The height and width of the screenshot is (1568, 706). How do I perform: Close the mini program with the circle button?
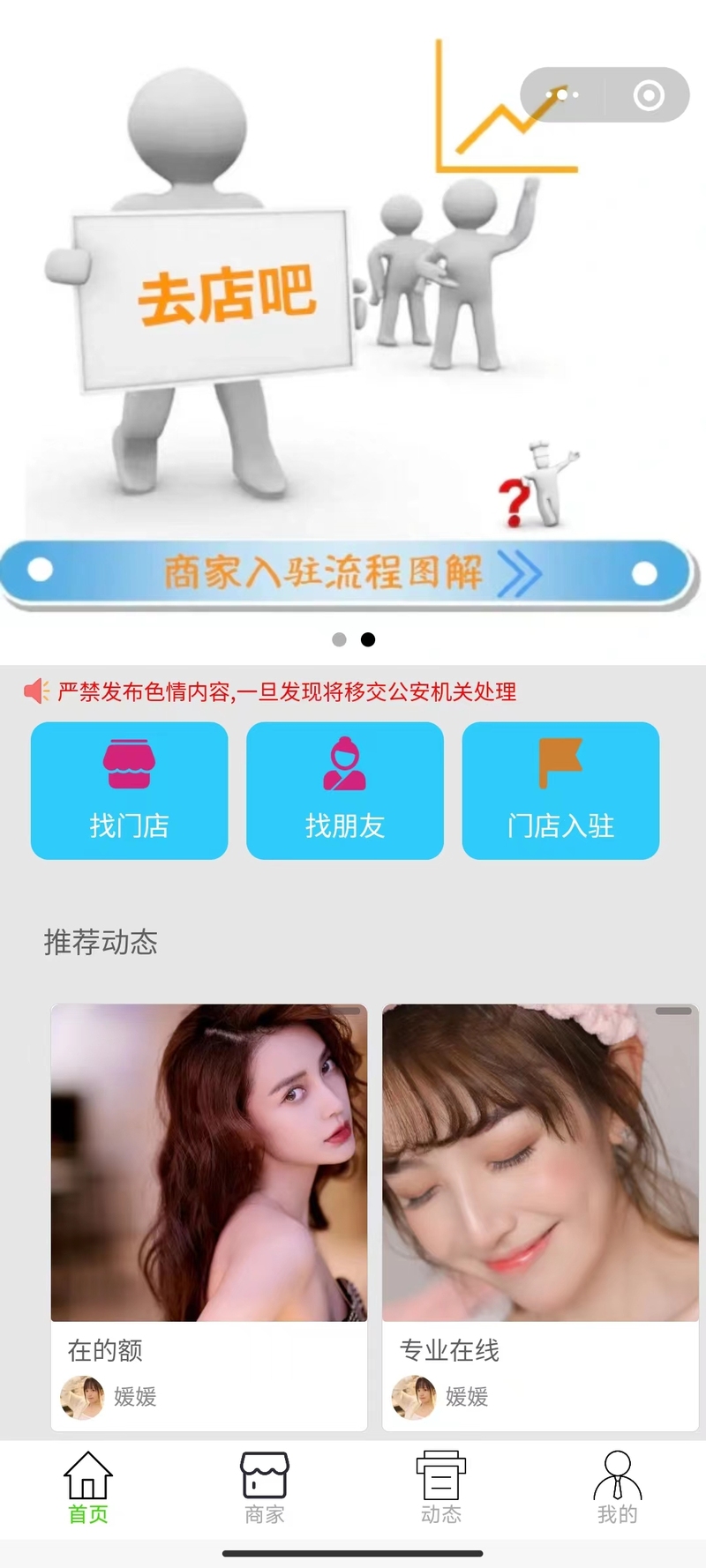click(x=649, y=94)
